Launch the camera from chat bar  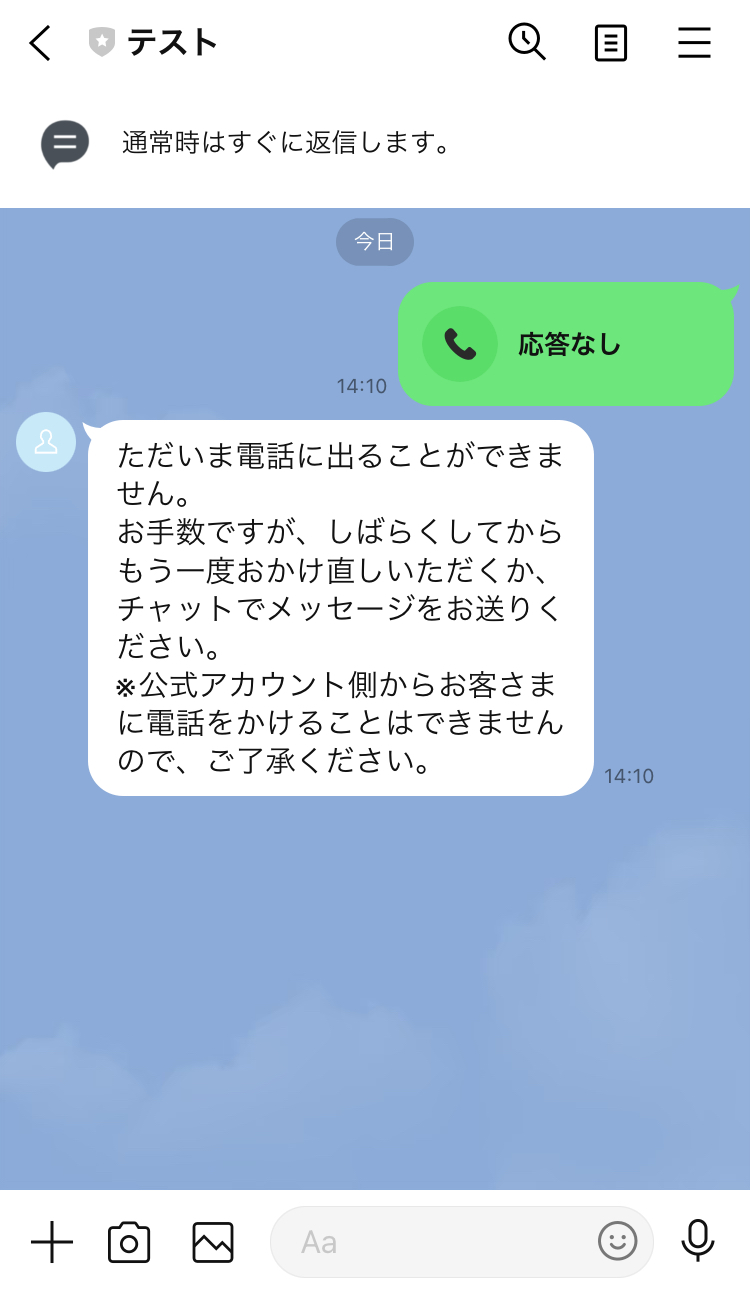click(129, 1242)
